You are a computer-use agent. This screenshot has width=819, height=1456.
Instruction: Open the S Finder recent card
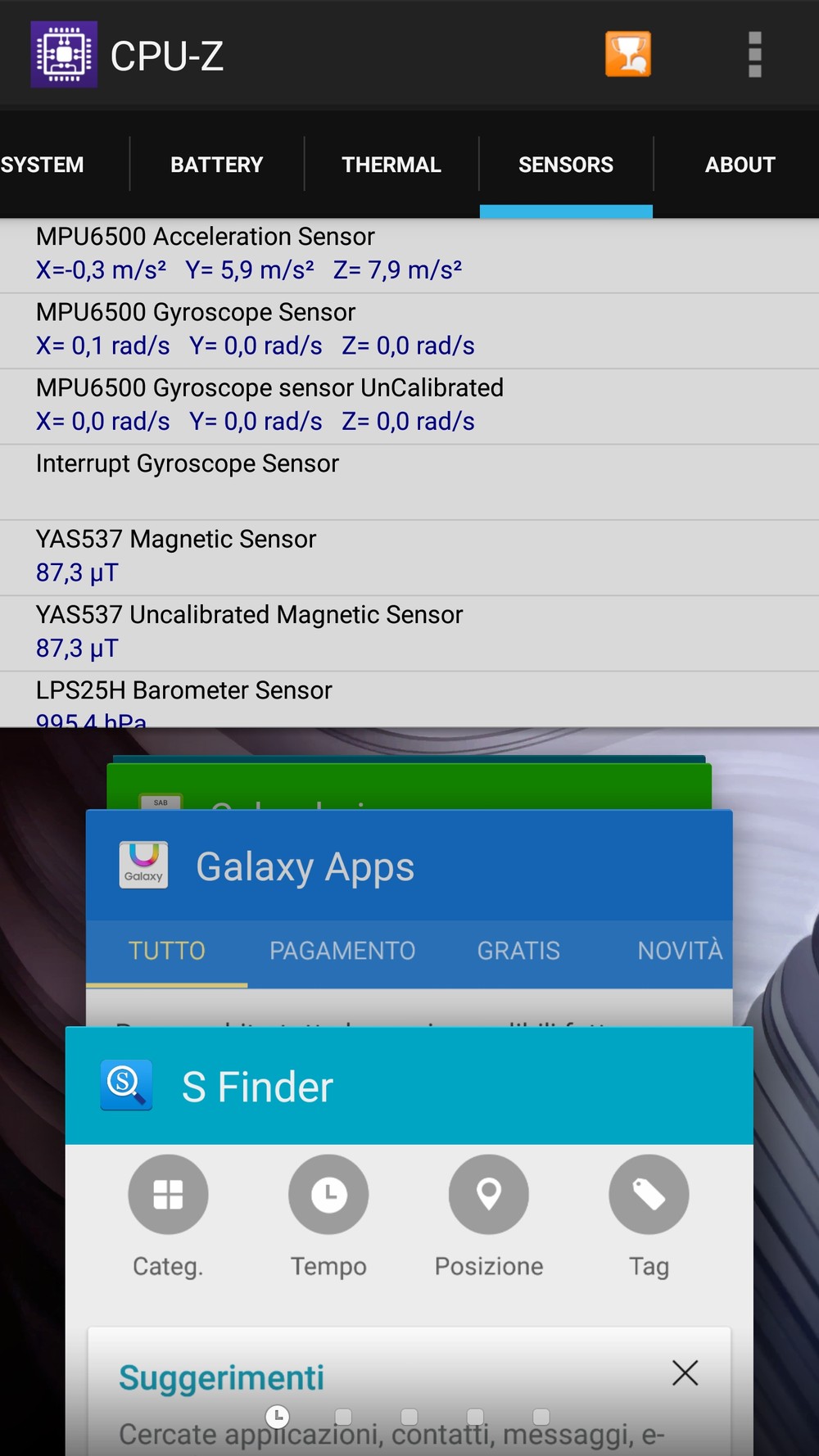(409, 1086)
